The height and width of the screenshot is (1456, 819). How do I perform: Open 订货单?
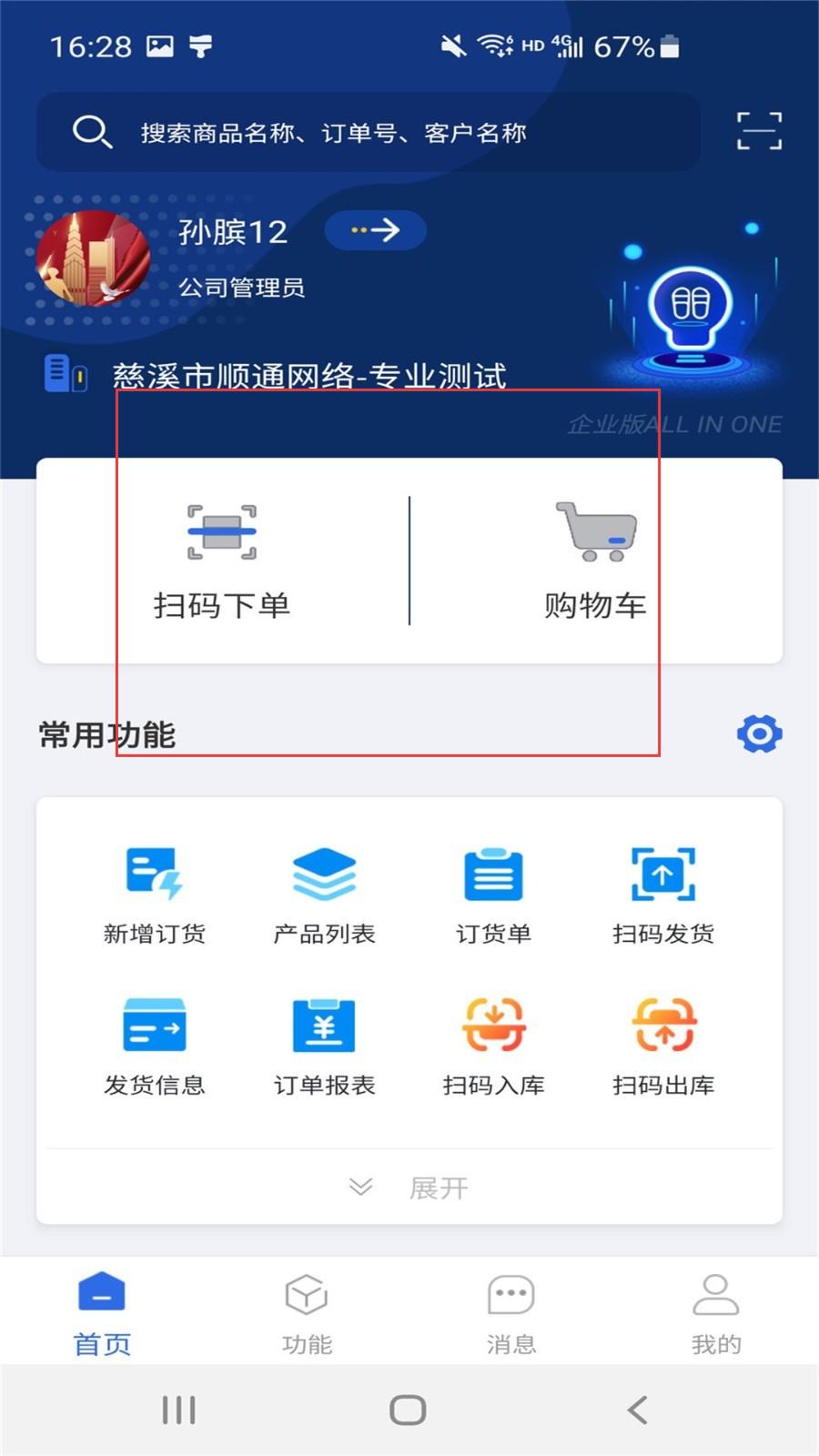click(x=494, y=895)
